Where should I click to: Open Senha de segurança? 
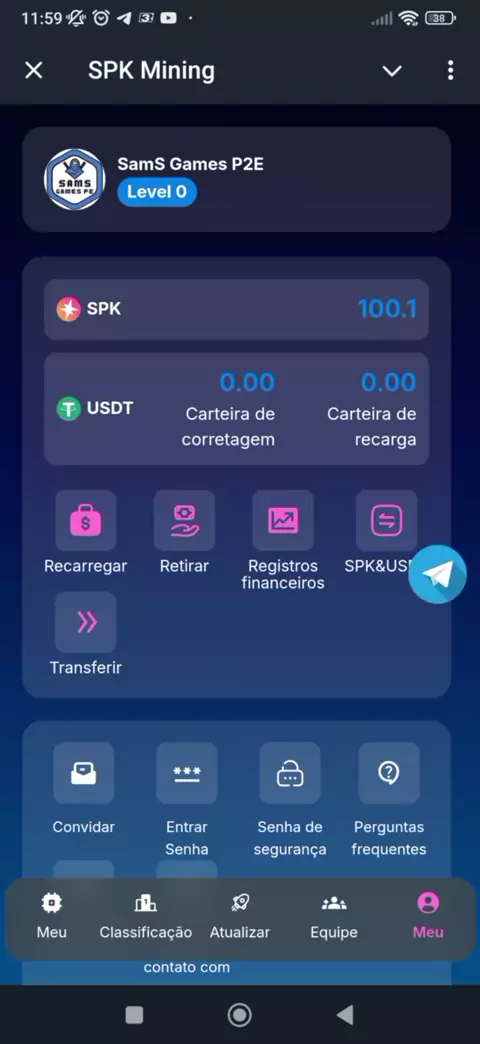click(290, 800)
